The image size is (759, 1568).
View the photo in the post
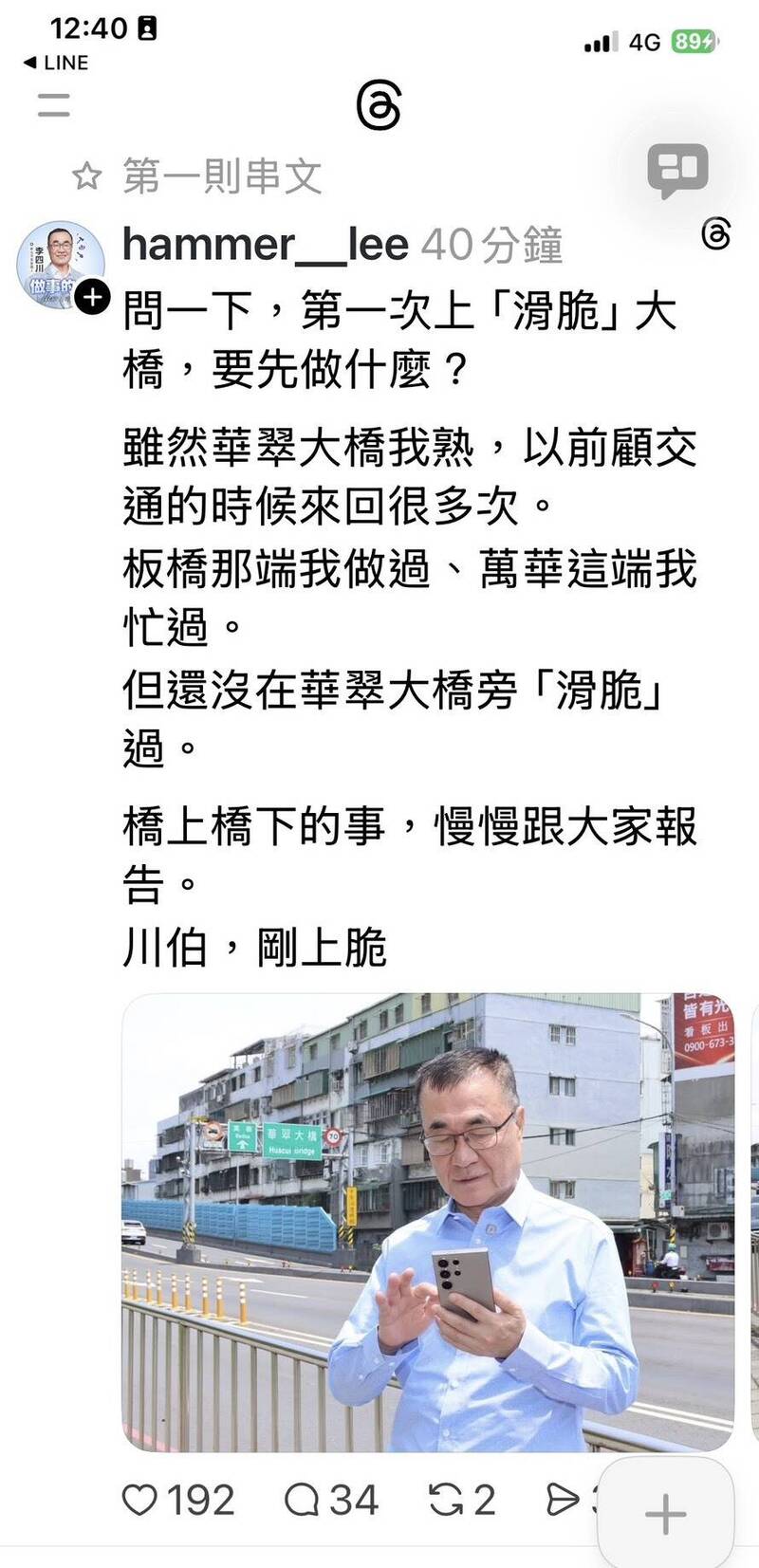pos(428,1222)
